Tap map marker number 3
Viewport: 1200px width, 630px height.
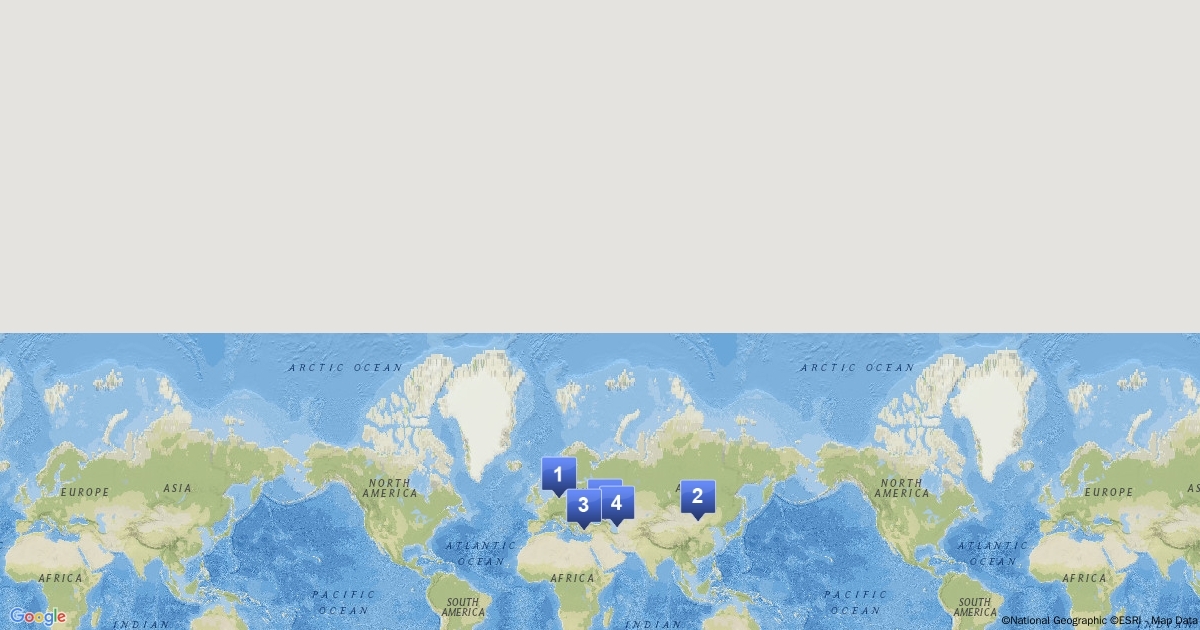[583, 505]
